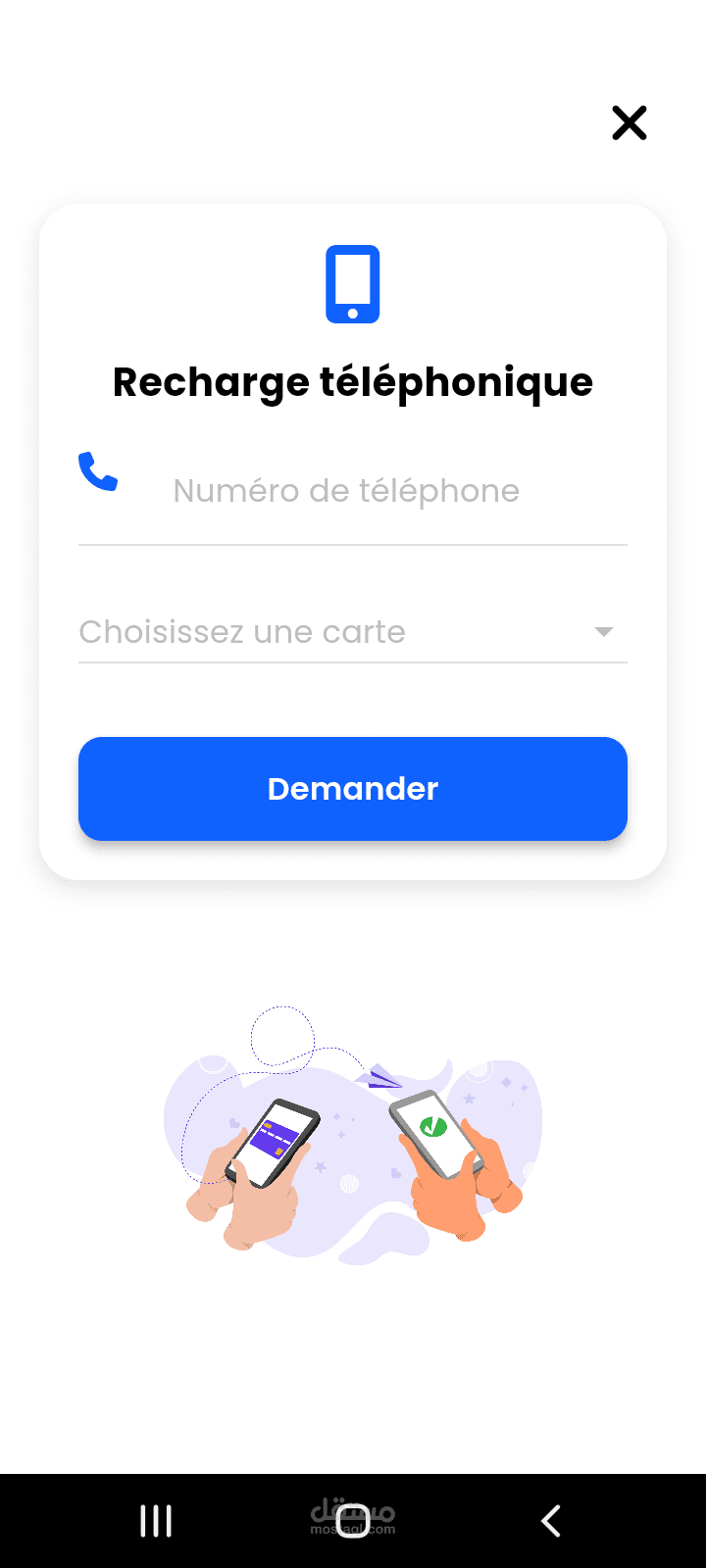This screenshot has width=706, height=1568.
Task: Open recent apps from navigation bar
Action: click(156, 1521)
